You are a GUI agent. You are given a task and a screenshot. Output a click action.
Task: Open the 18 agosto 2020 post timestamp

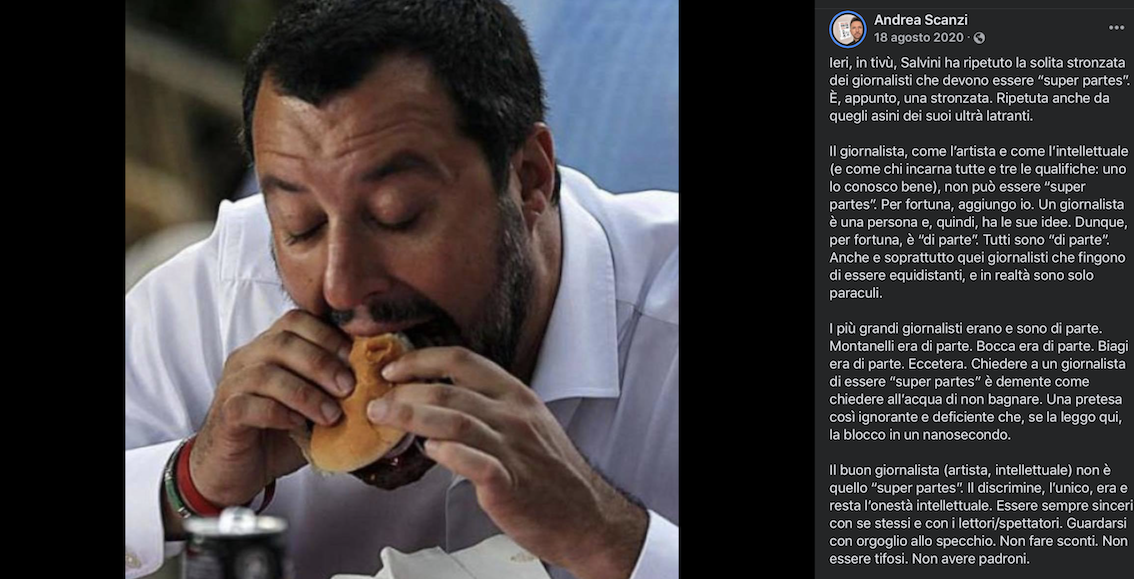[x=918, y=38]
